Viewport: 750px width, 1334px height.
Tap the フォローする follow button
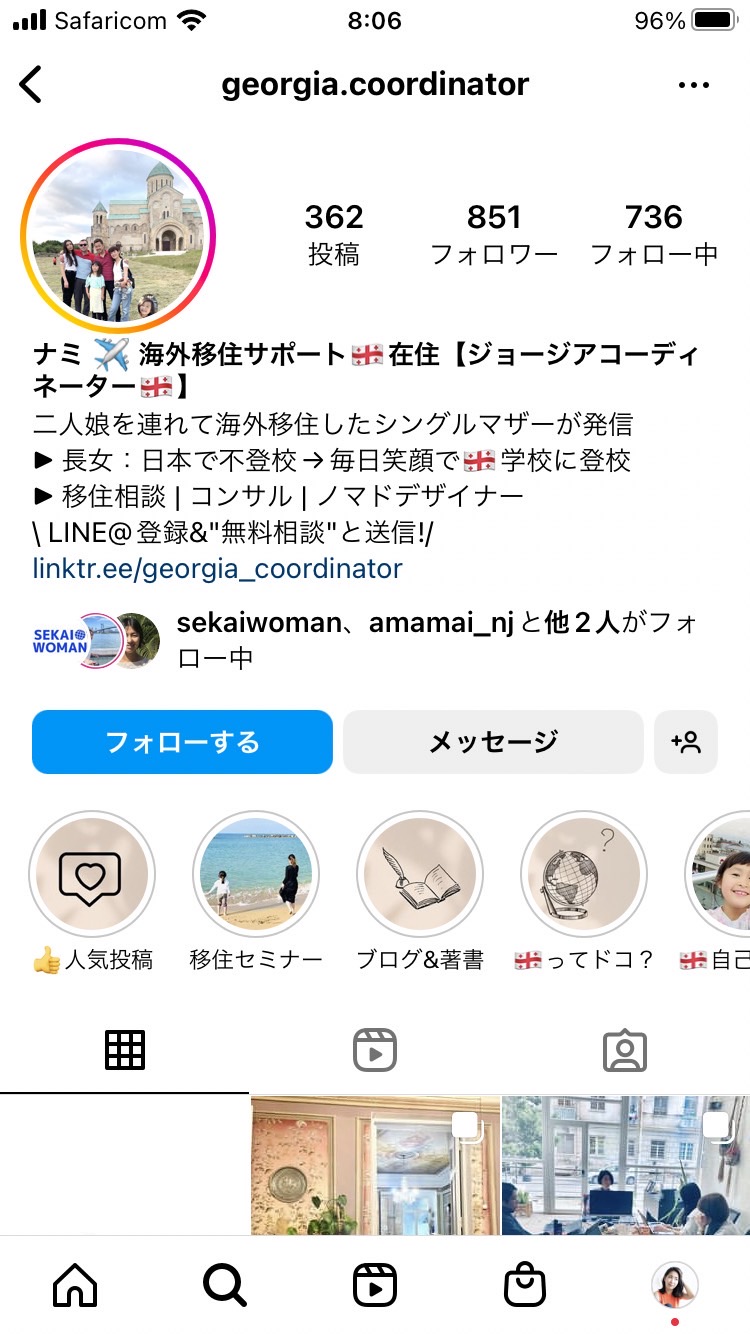[182, 742]
